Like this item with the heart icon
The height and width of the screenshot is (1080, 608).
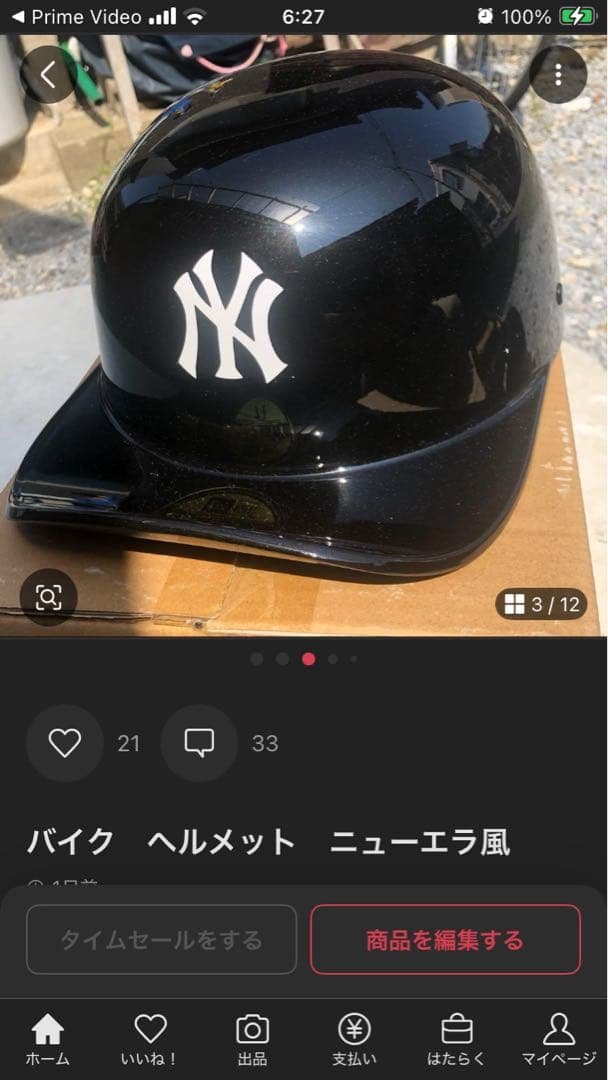65,743
